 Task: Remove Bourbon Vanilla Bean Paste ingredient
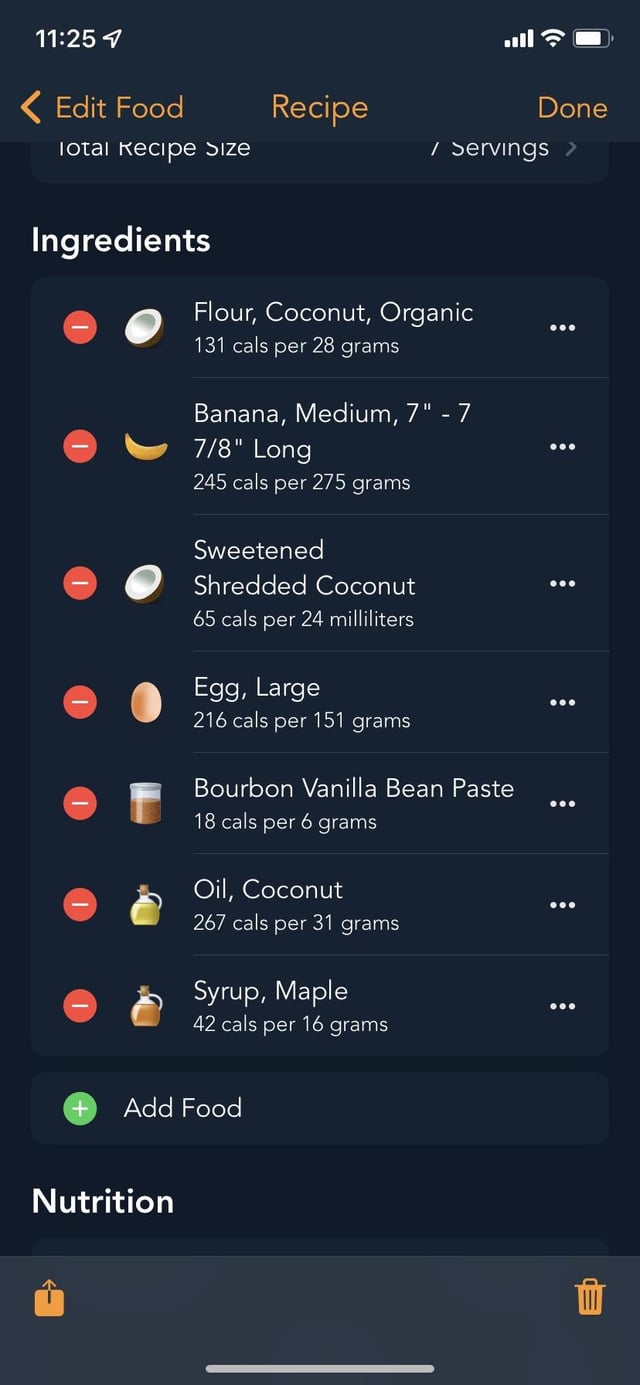click(80, 803)
